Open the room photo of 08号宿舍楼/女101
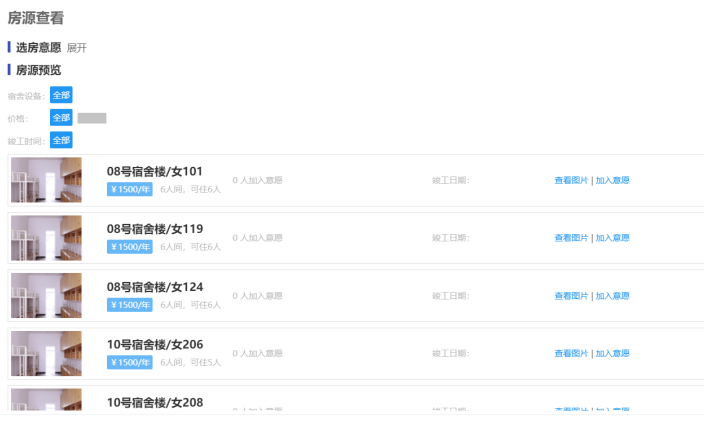 point(46,181)
